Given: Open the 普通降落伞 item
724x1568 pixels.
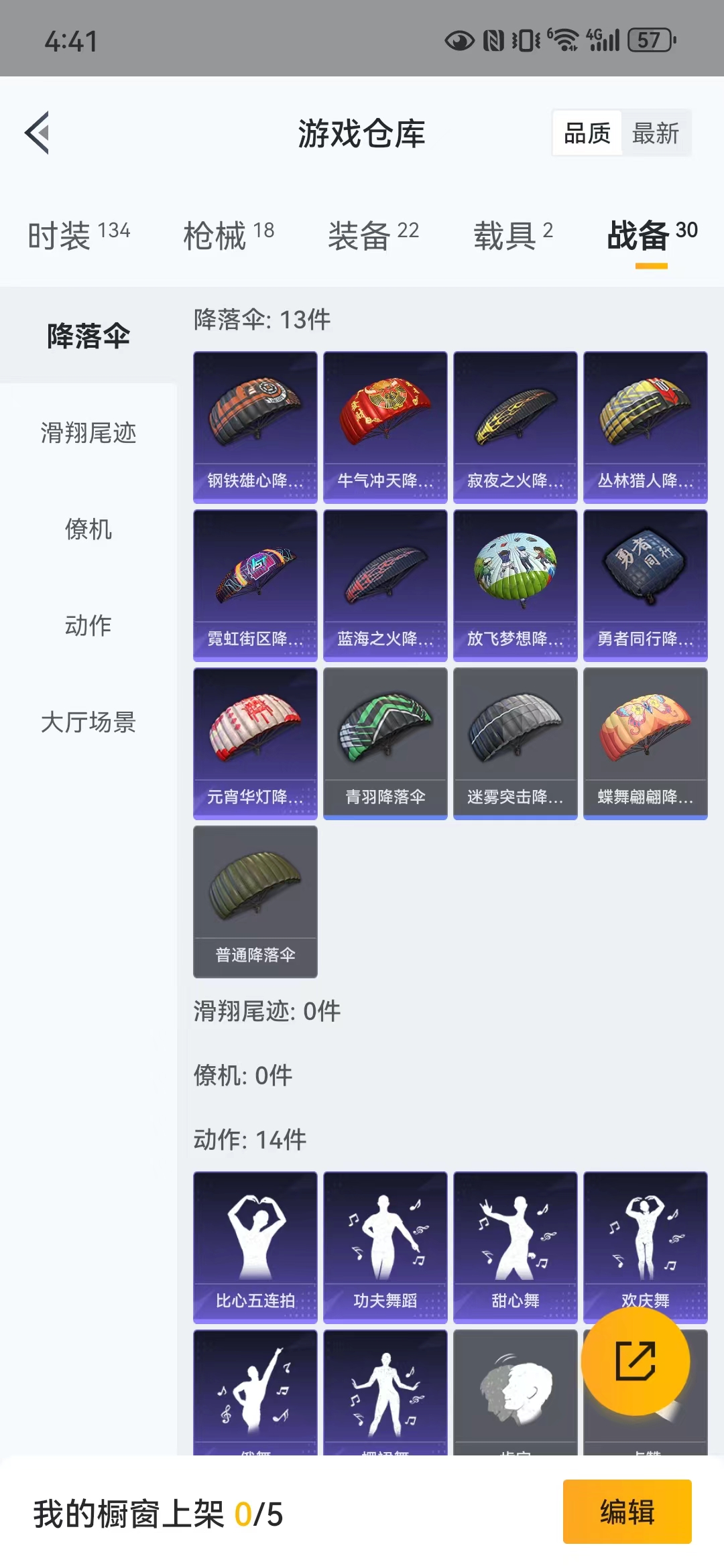Looking at the screenshot, I should click(x=255, y=902).
